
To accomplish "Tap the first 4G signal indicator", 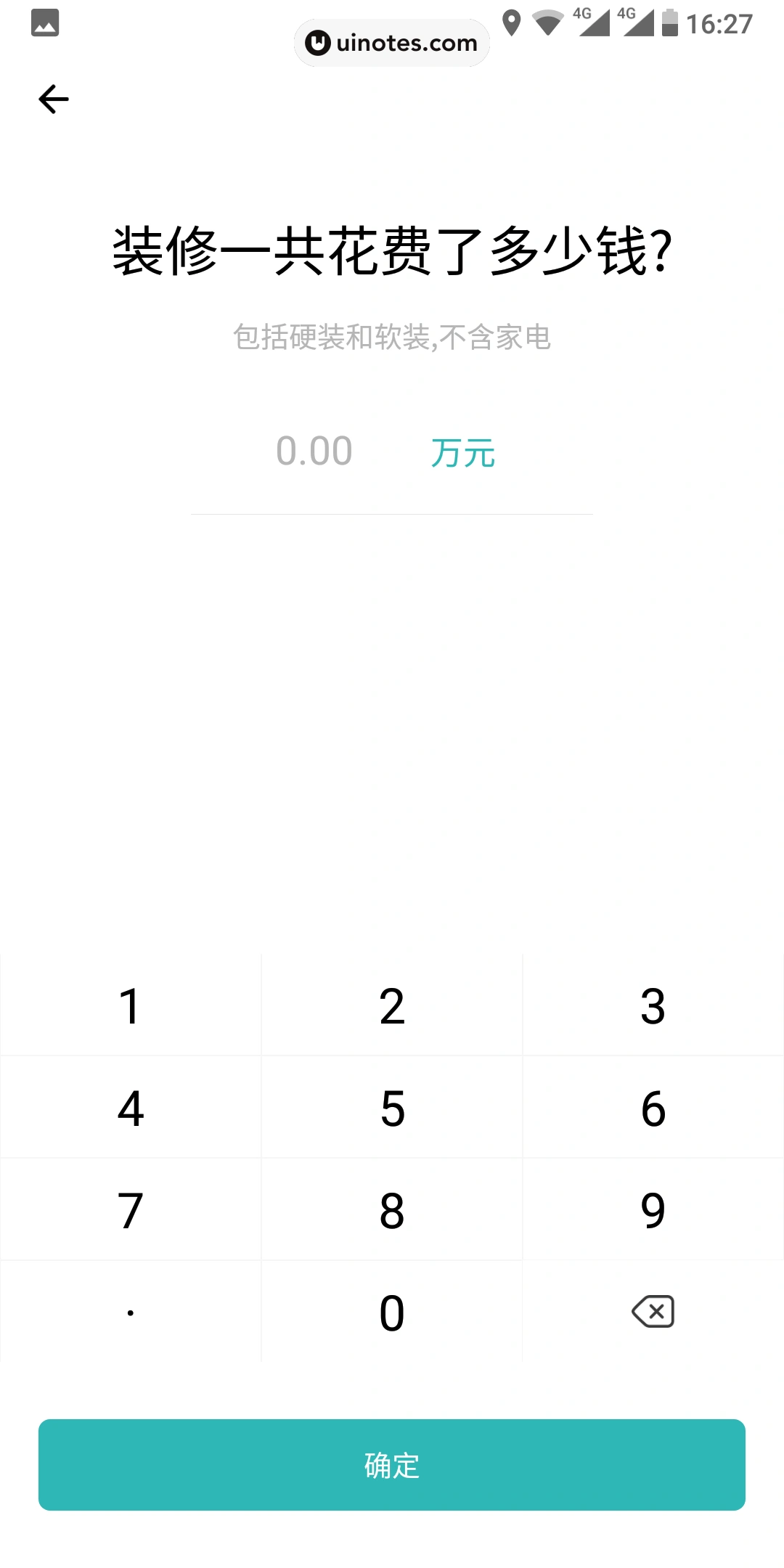I will click(x=592, y=24).
